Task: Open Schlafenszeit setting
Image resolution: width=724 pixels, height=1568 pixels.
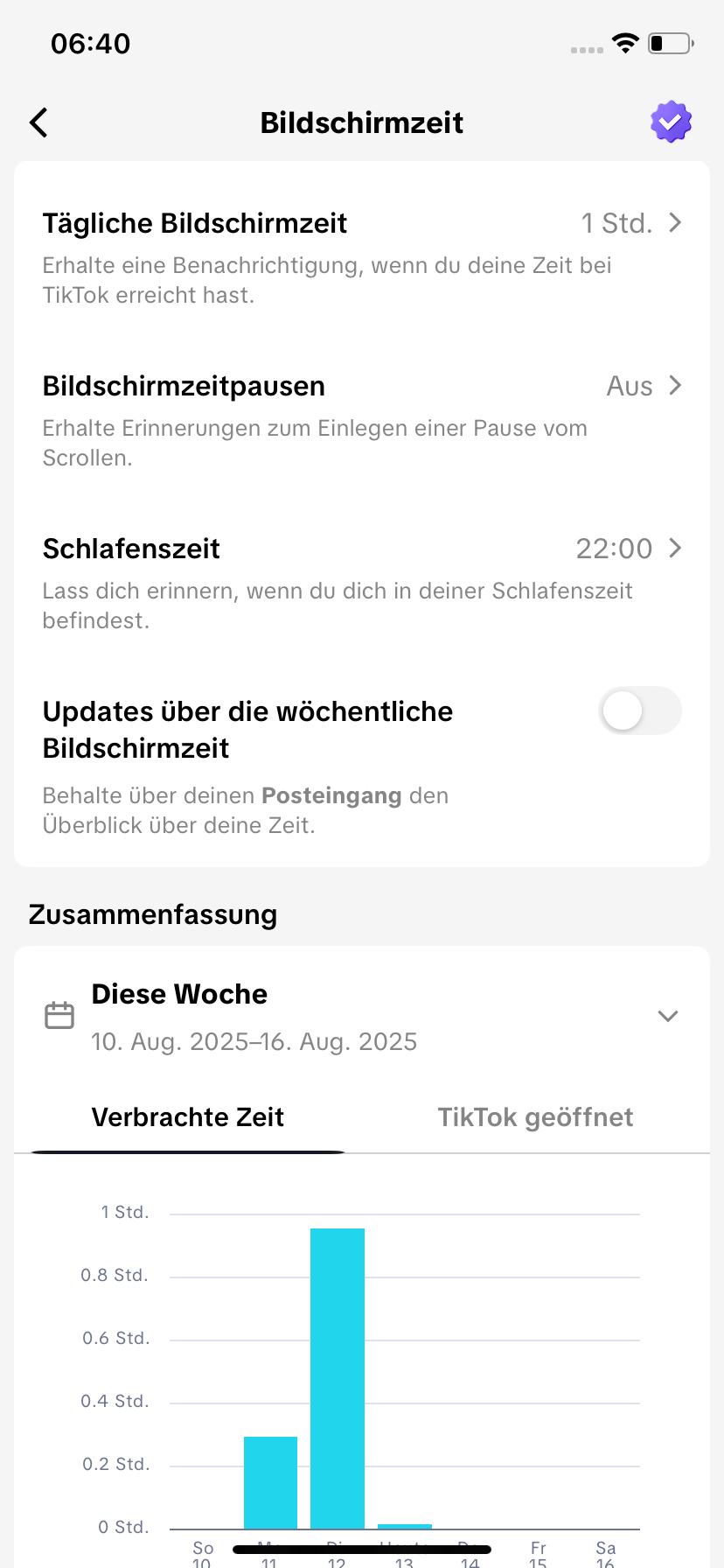Action: point(362,583)
